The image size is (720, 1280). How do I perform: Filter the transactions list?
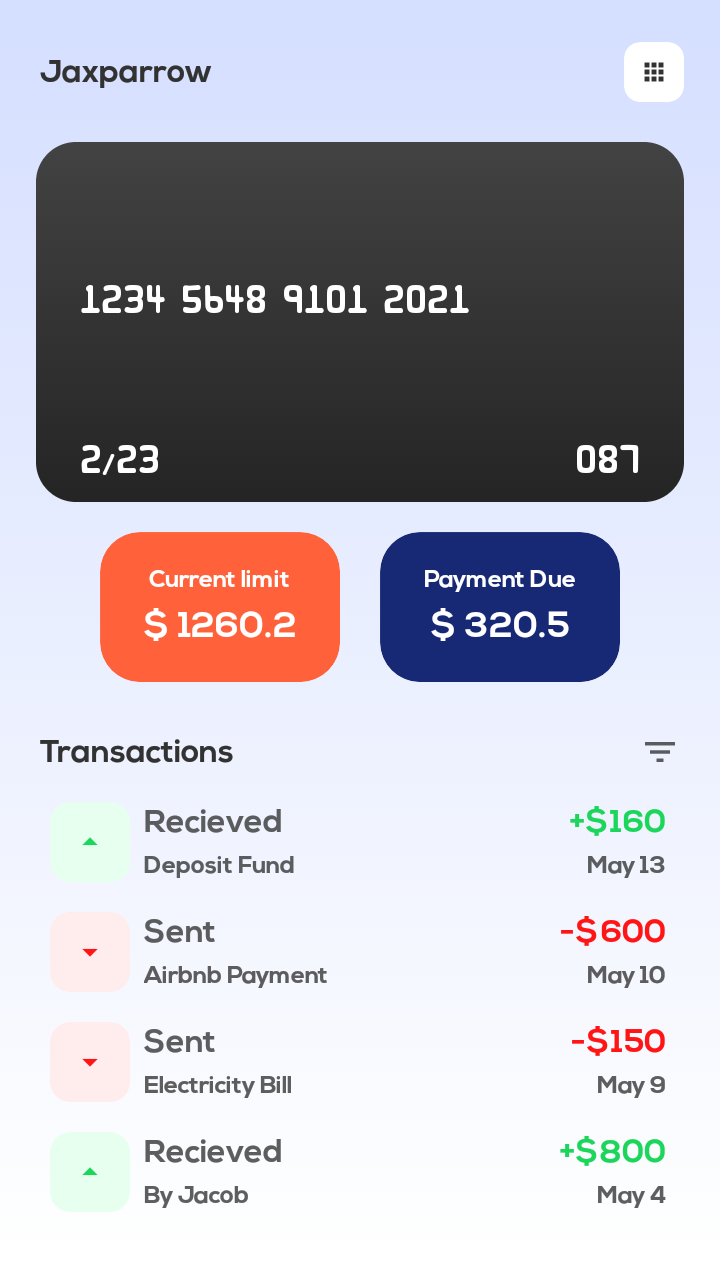pyautogui.click(x=660, y=752)
